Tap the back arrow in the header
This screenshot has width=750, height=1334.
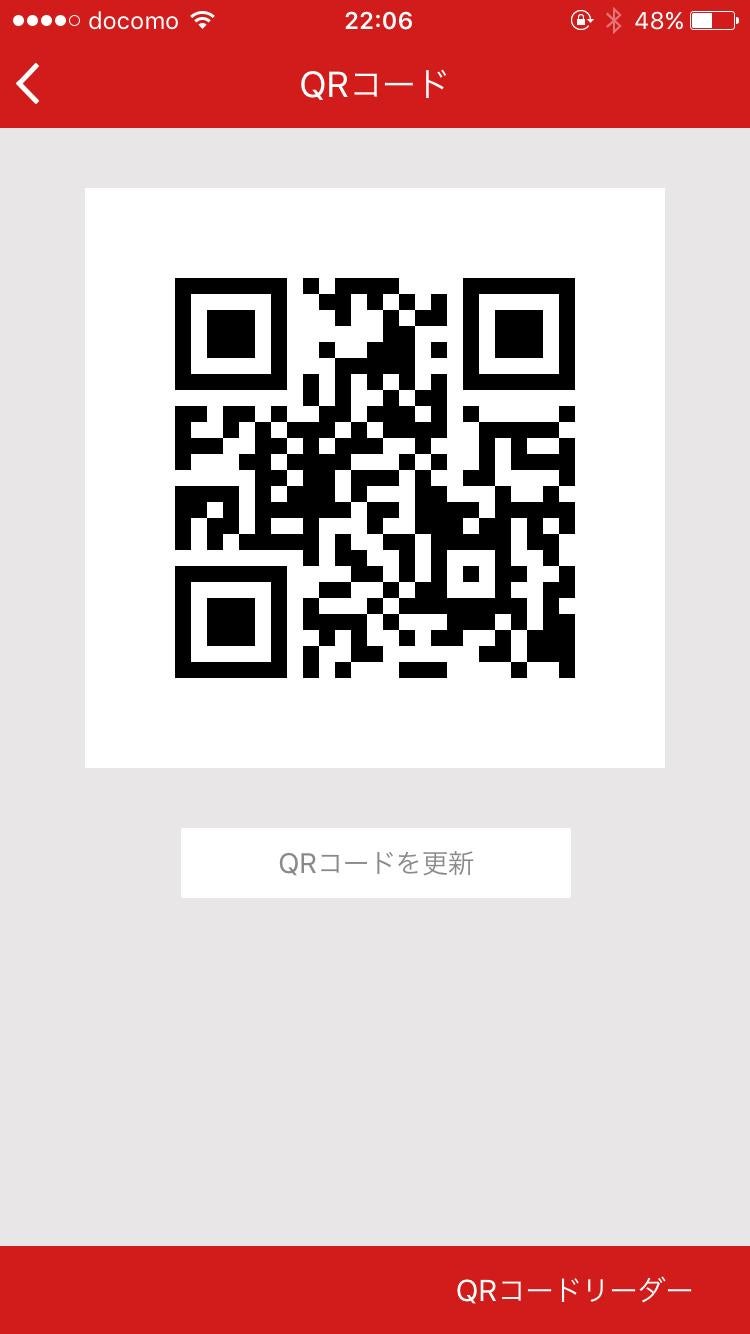tap(27, 84)
